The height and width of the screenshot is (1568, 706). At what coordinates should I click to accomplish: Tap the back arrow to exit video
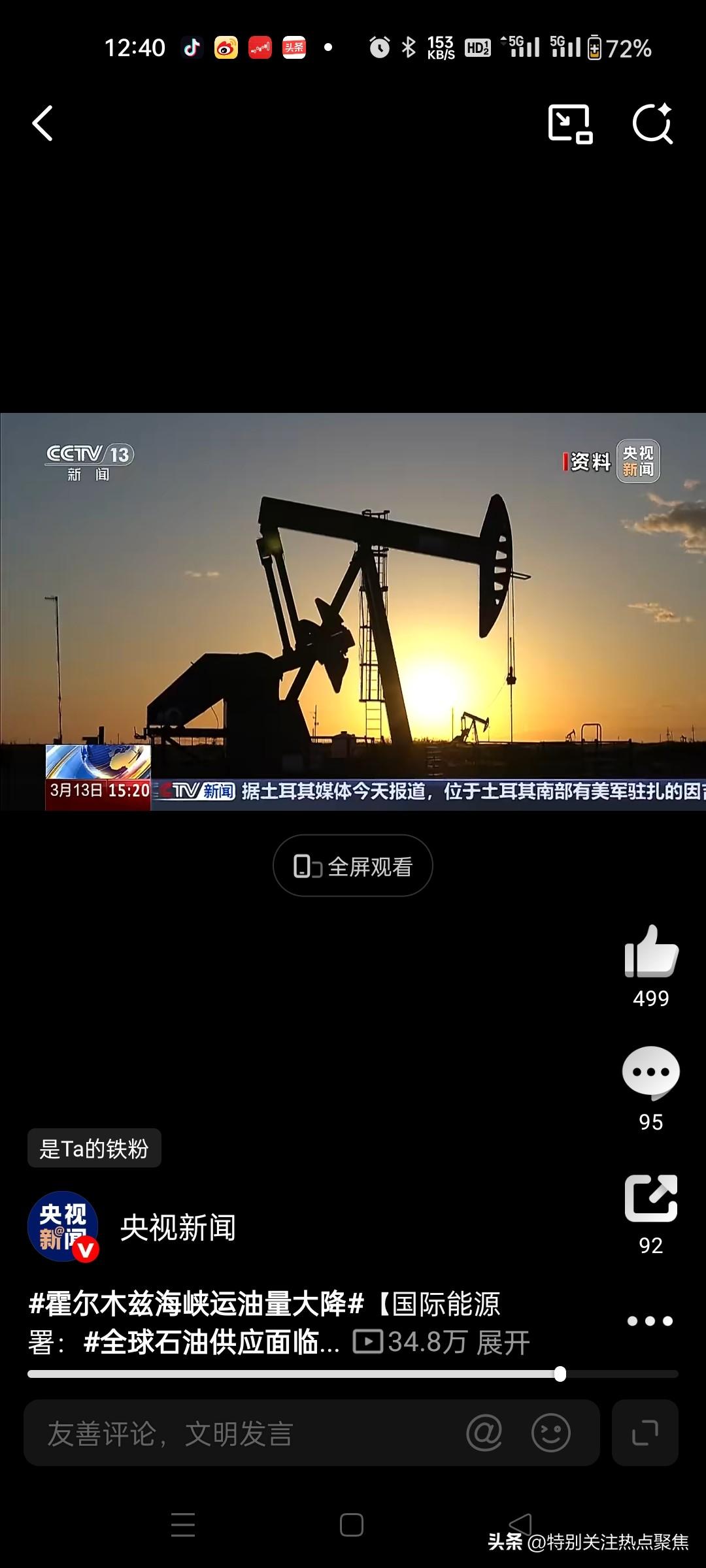(43, 124)
